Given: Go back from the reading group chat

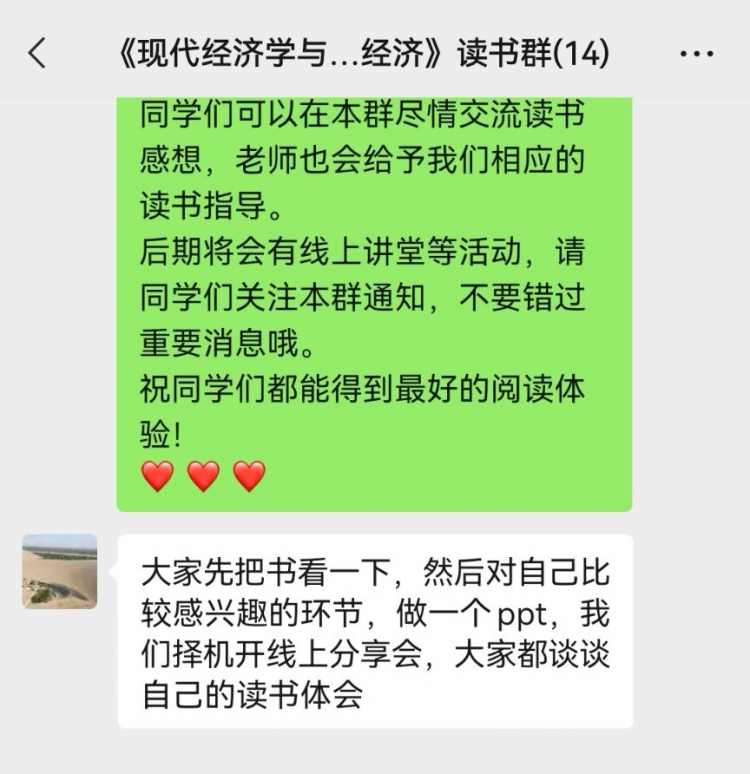Looking at the screenshot, I should pyautogui.click(x=37, y=52).
